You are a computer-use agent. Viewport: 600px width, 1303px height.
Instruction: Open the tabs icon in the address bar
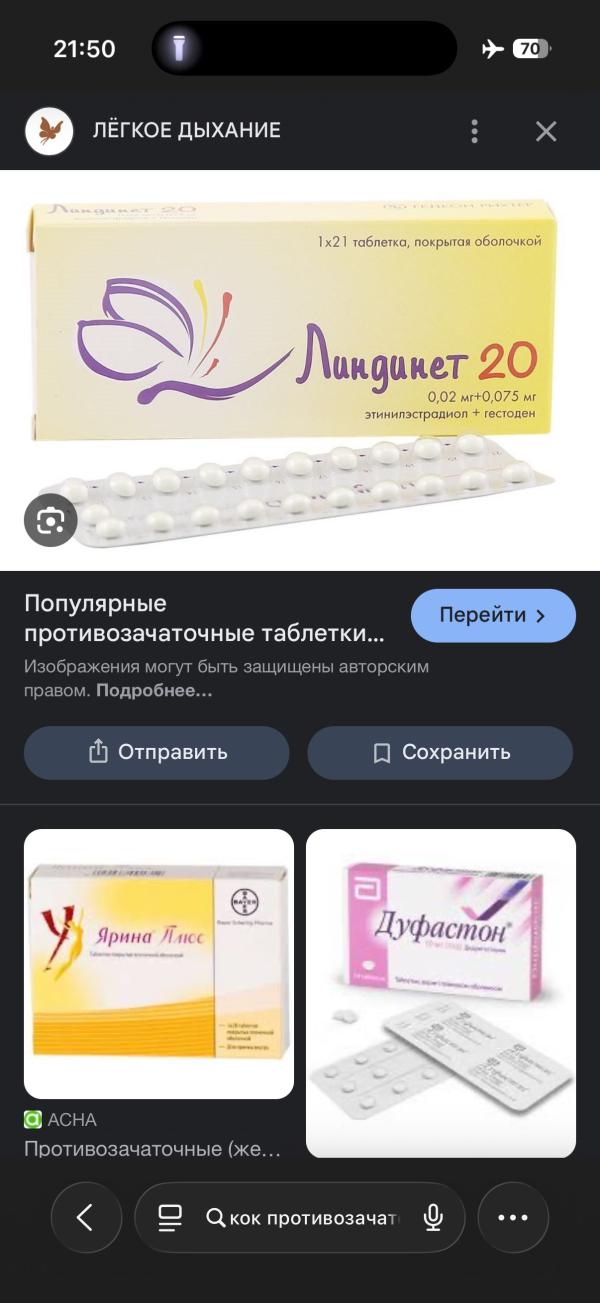170,1217
